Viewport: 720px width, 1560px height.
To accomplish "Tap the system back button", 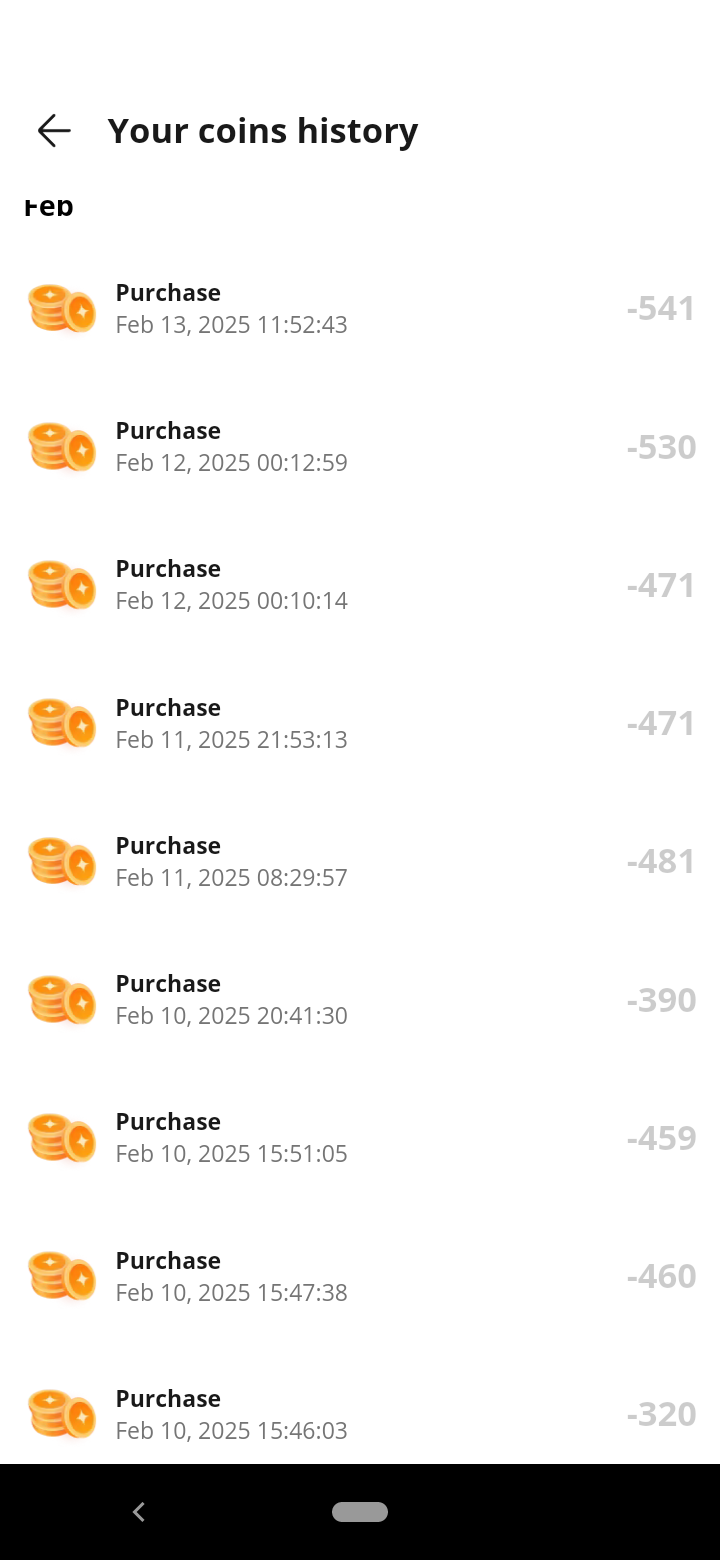I will [139, 1512].
